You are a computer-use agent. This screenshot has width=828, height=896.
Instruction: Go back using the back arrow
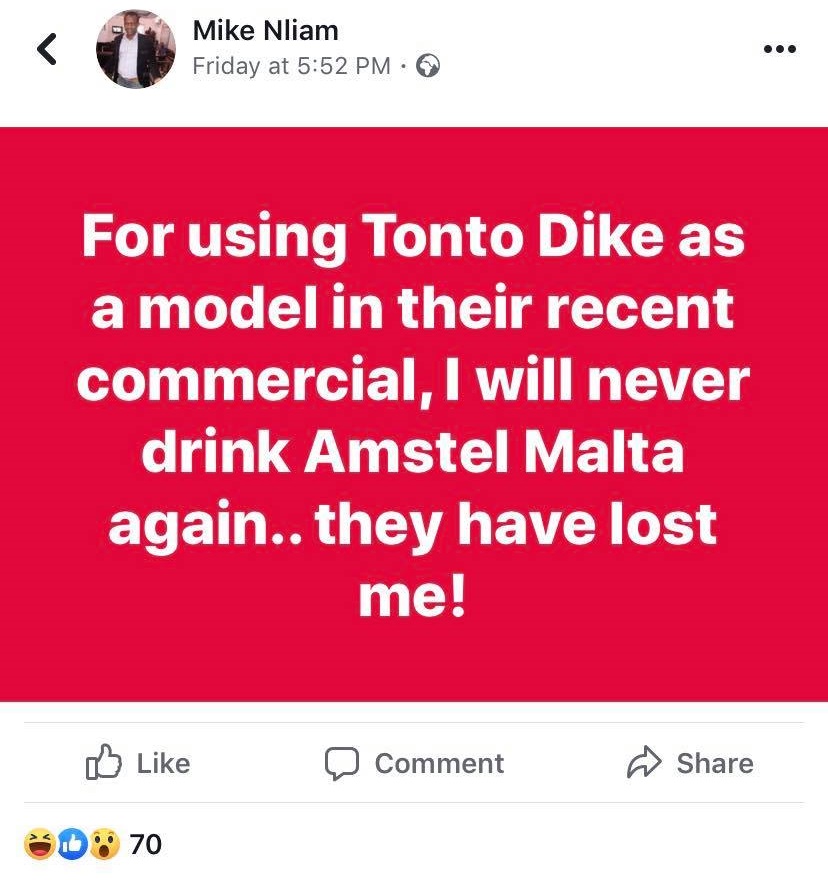tap(46, 50)
